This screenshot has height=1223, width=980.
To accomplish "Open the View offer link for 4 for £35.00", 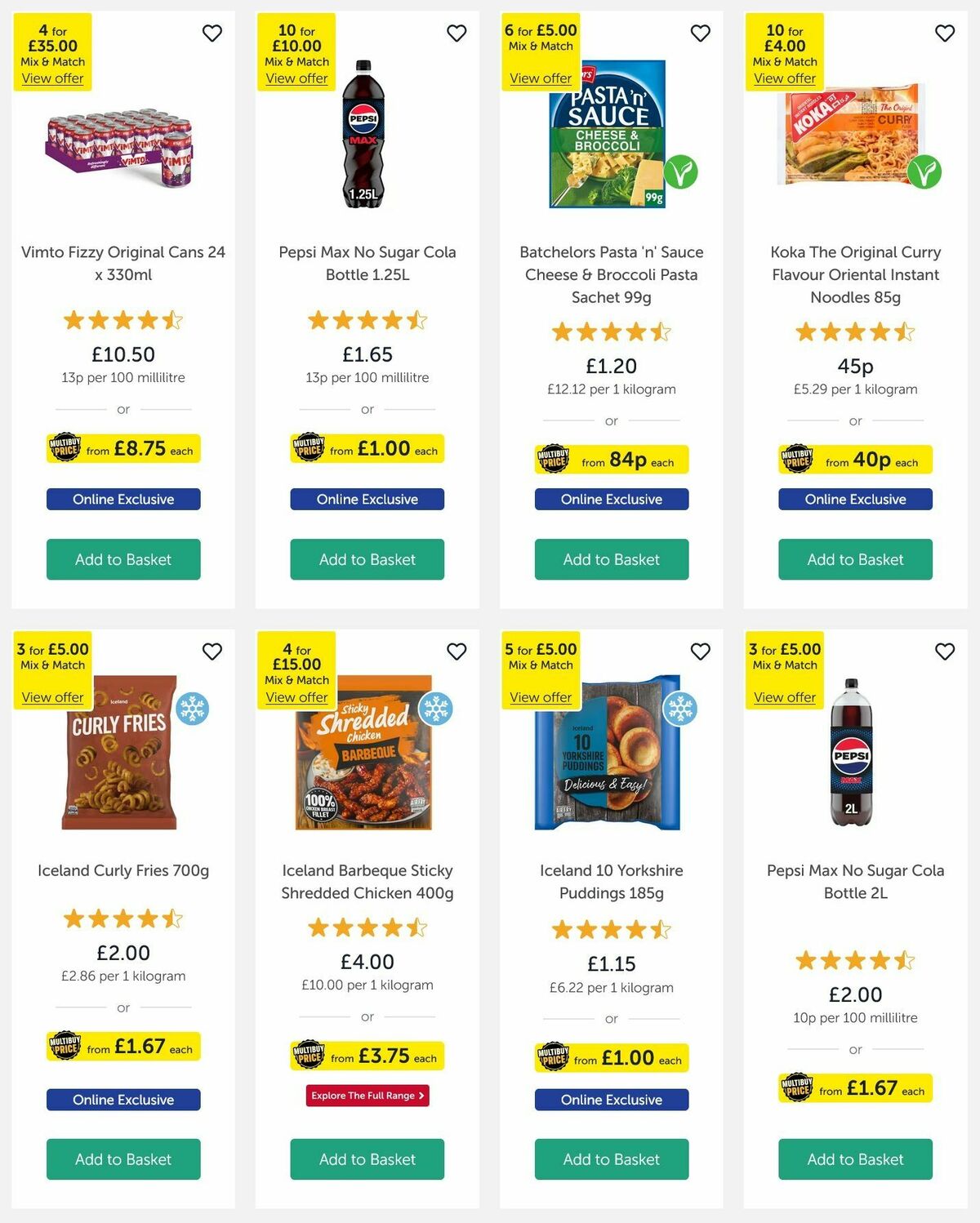I will [52, 78].
